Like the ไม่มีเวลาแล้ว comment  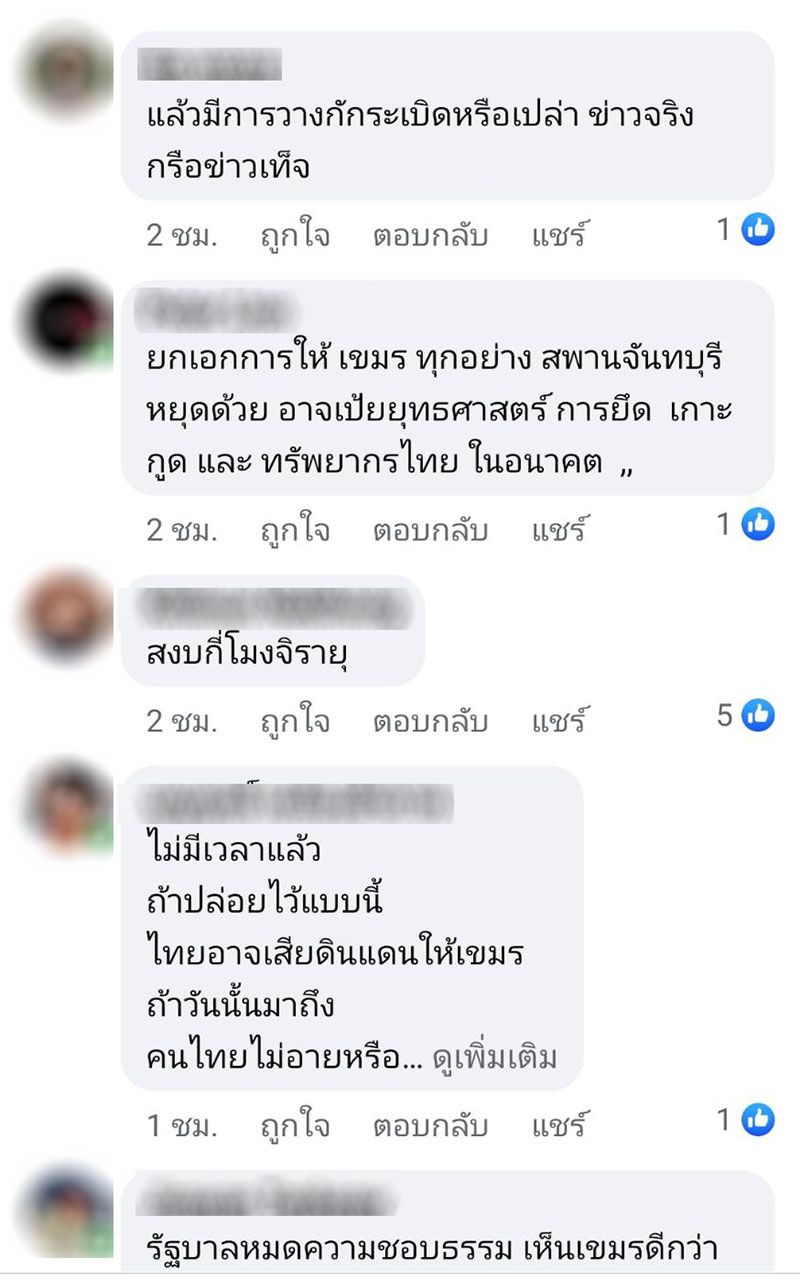coord(295,1126)
